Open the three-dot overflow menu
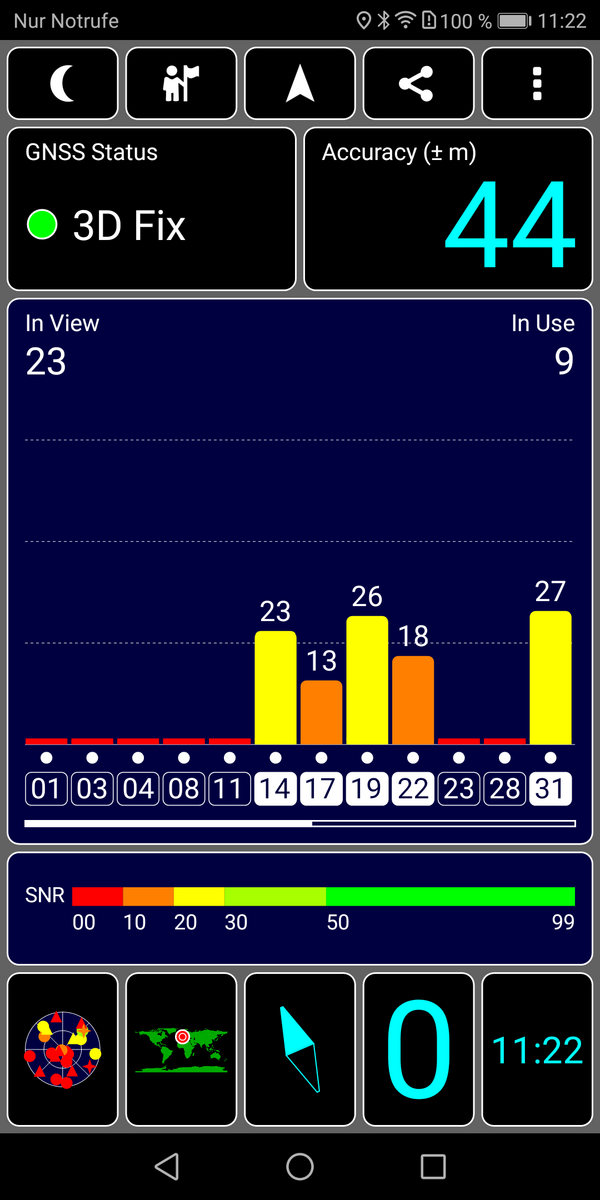Image resolution: width=600 pixels, height=1200 pixels. tap(537, 84)
